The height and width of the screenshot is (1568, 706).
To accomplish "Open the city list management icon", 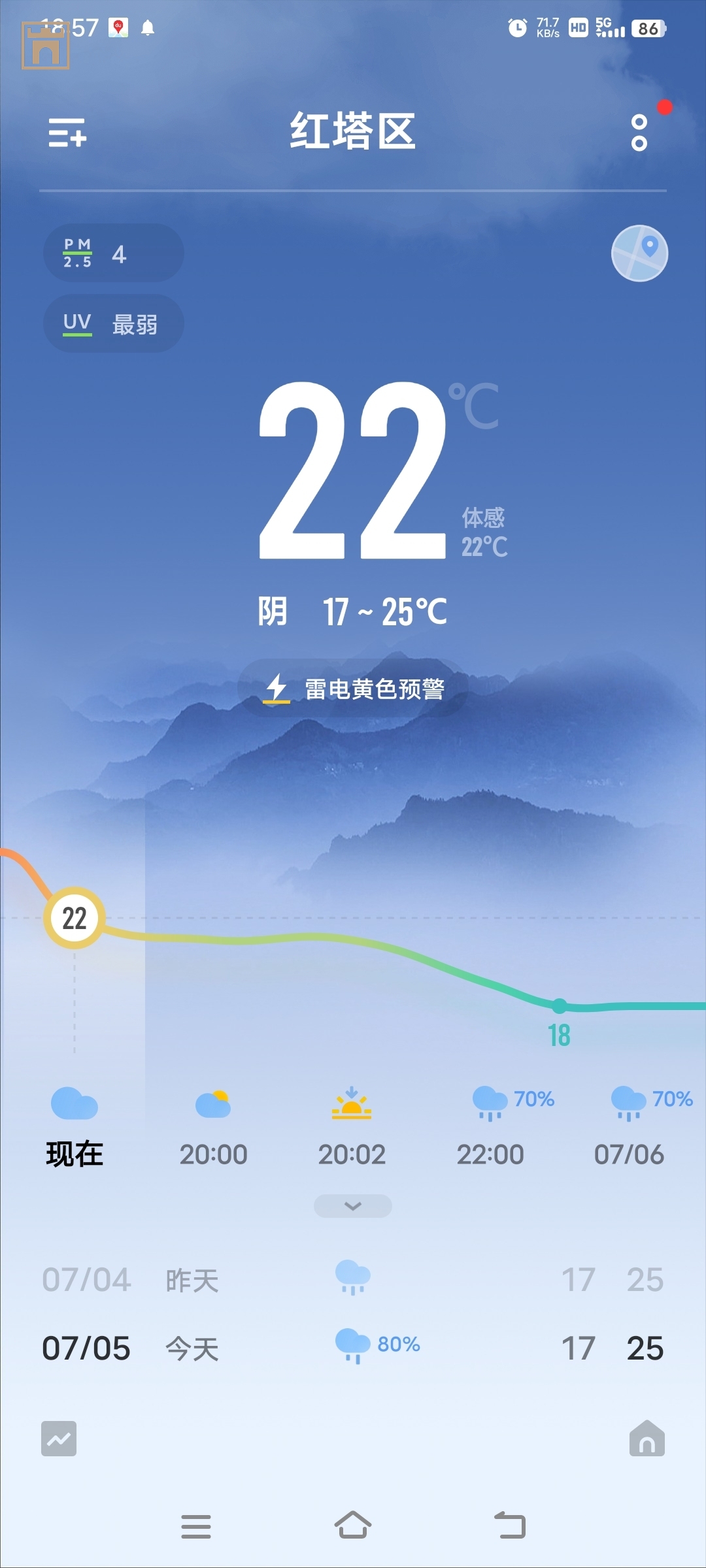I will click(x=67, y=133).
